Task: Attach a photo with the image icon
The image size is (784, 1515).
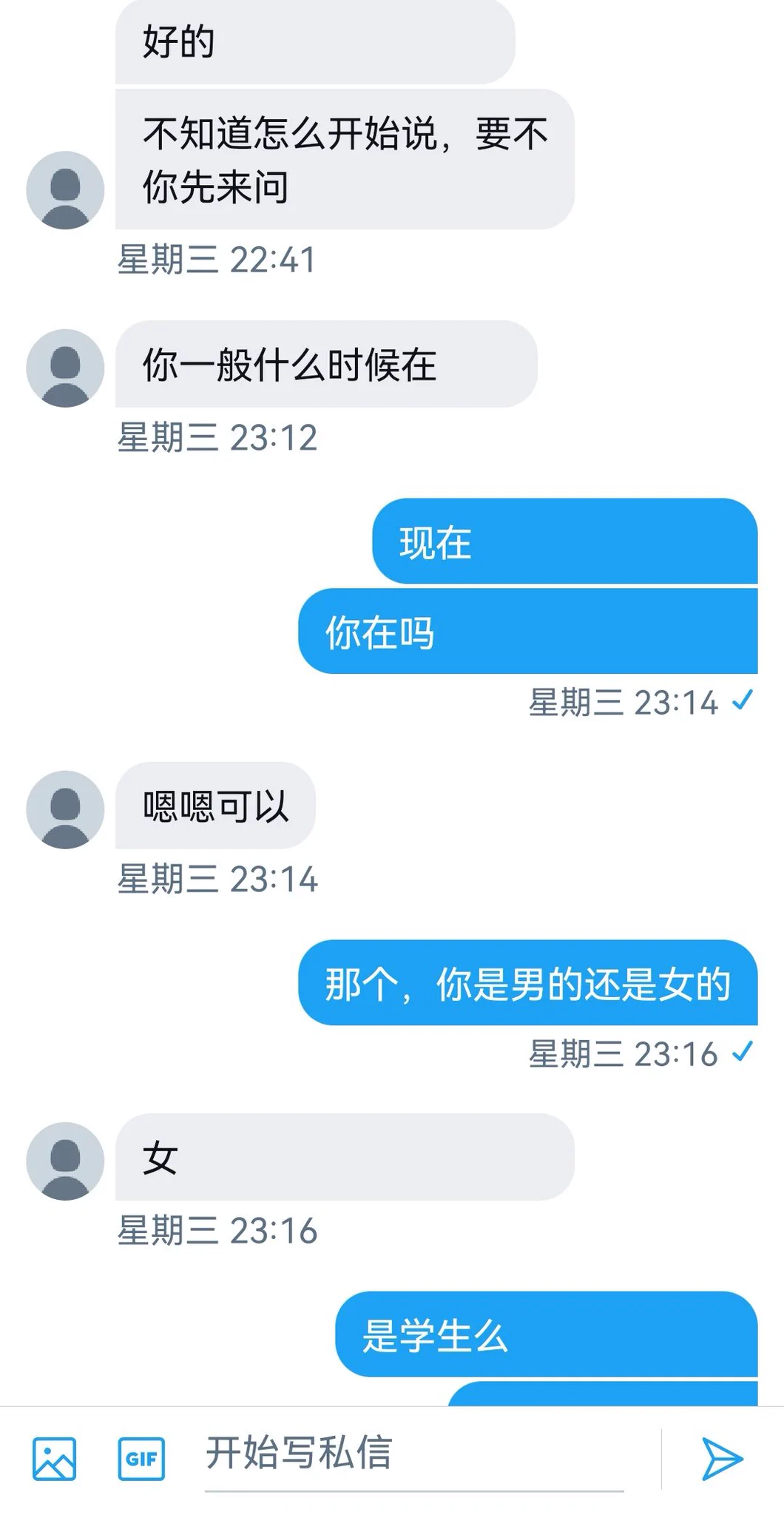Action: coord(54,1458)
